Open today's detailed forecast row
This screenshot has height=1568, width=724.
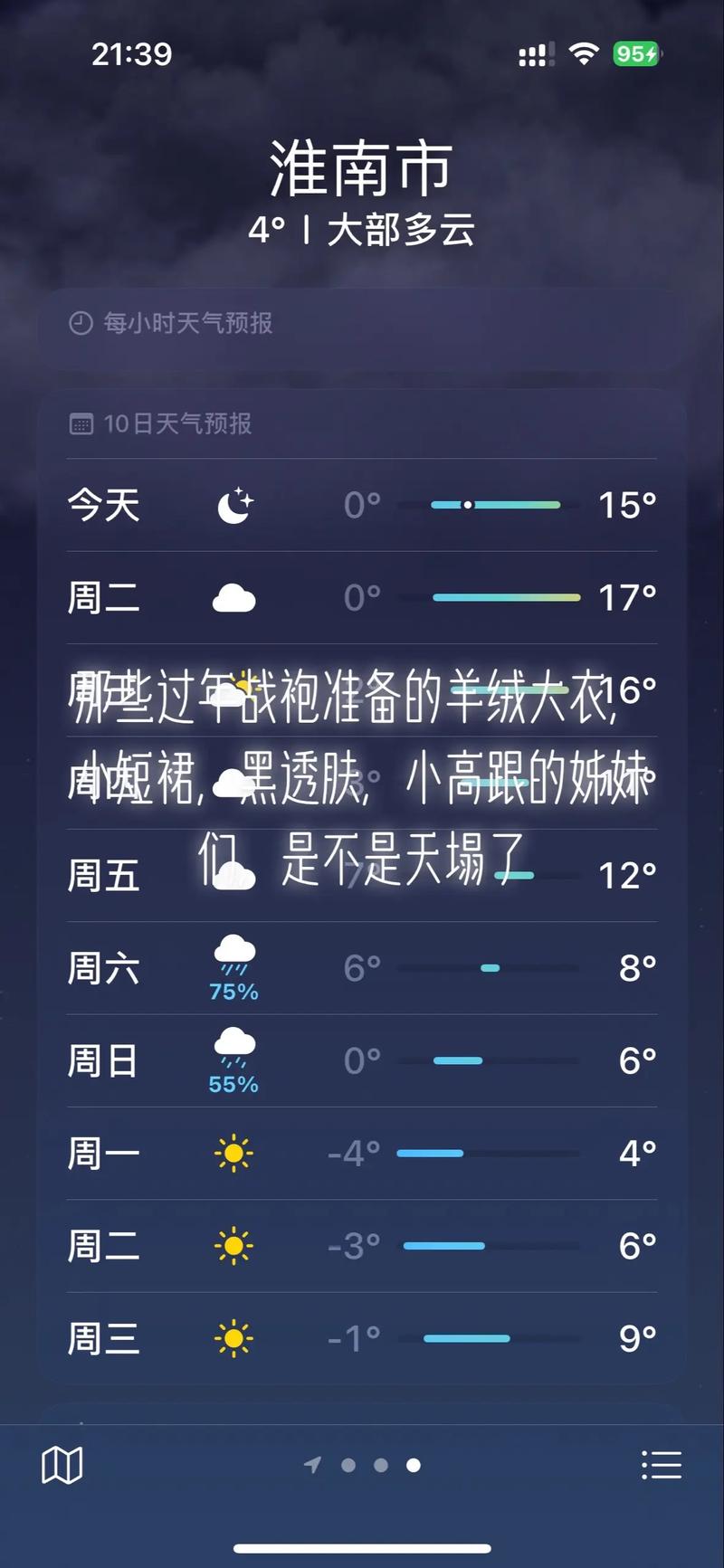[362, 504]
